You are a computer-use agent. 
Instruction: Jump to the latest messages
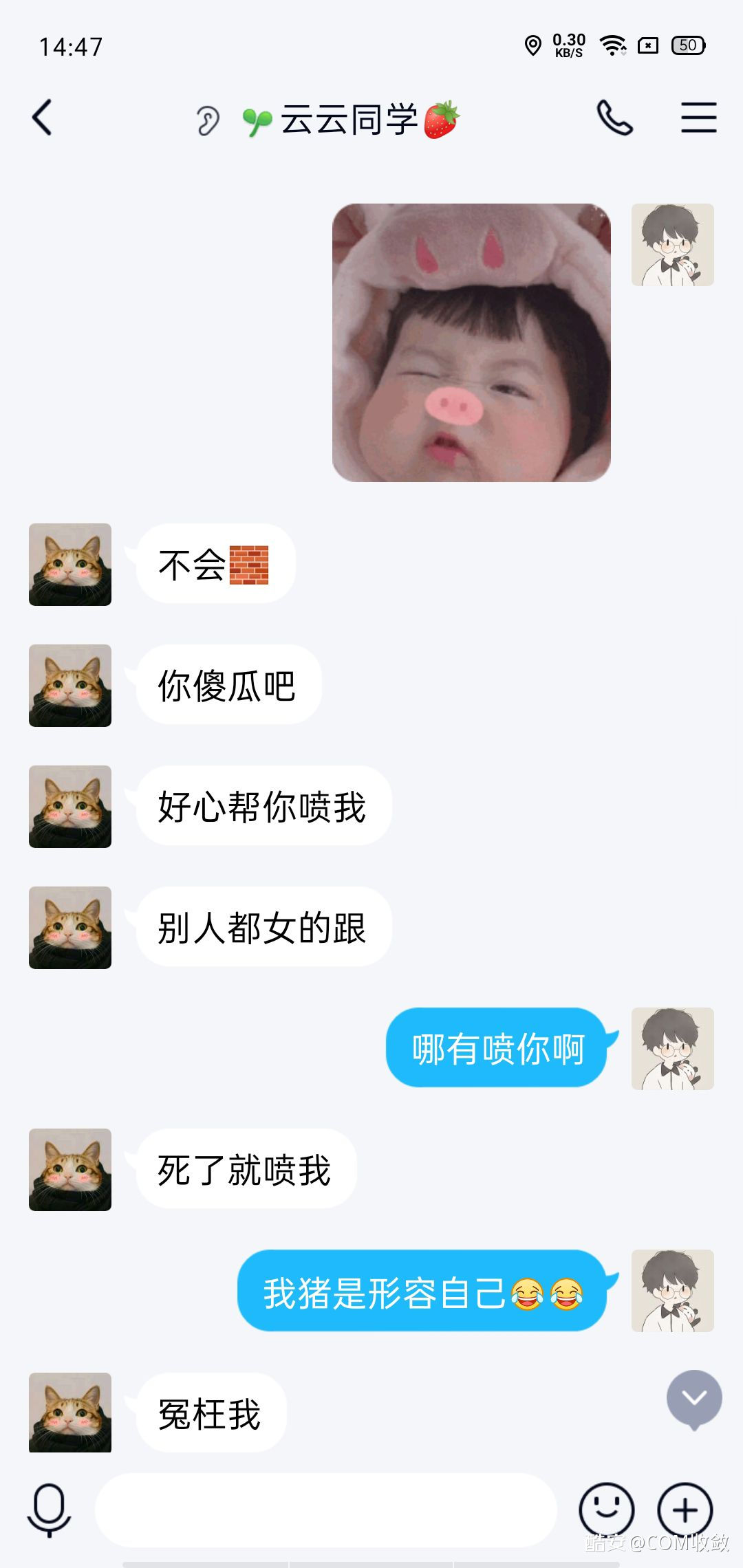(x=694, y=1397)
